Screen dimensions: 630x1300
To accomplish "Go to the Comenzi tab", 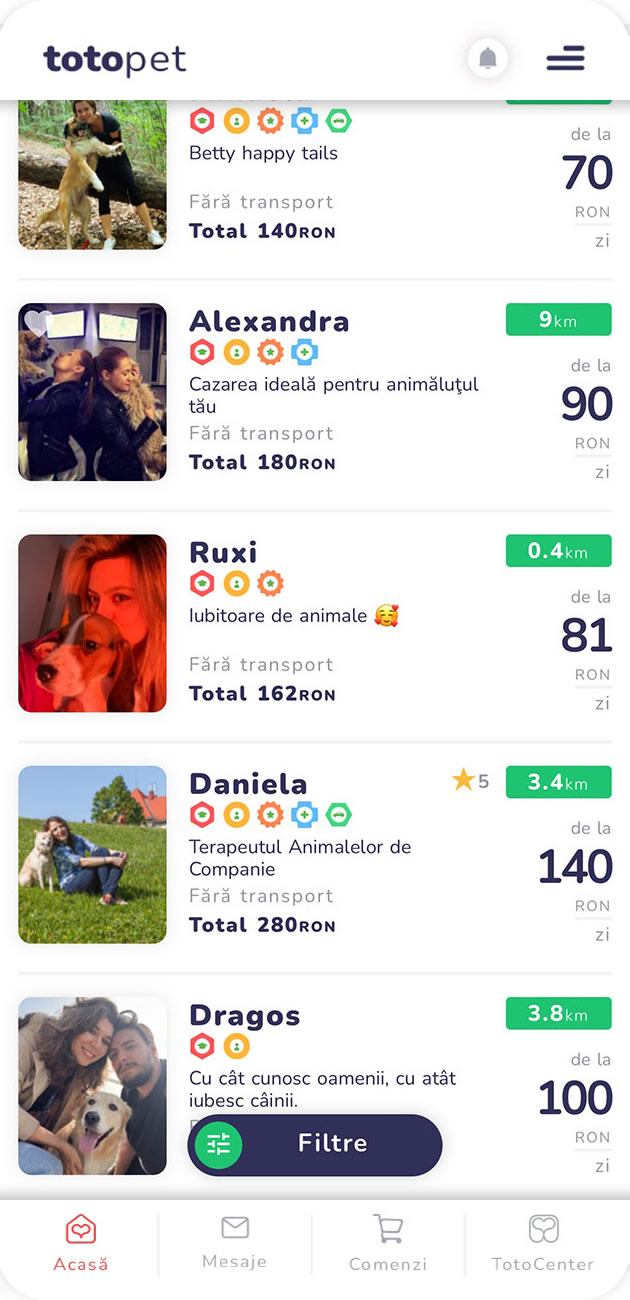I will pyautogui.click(x=388, y=1243).
